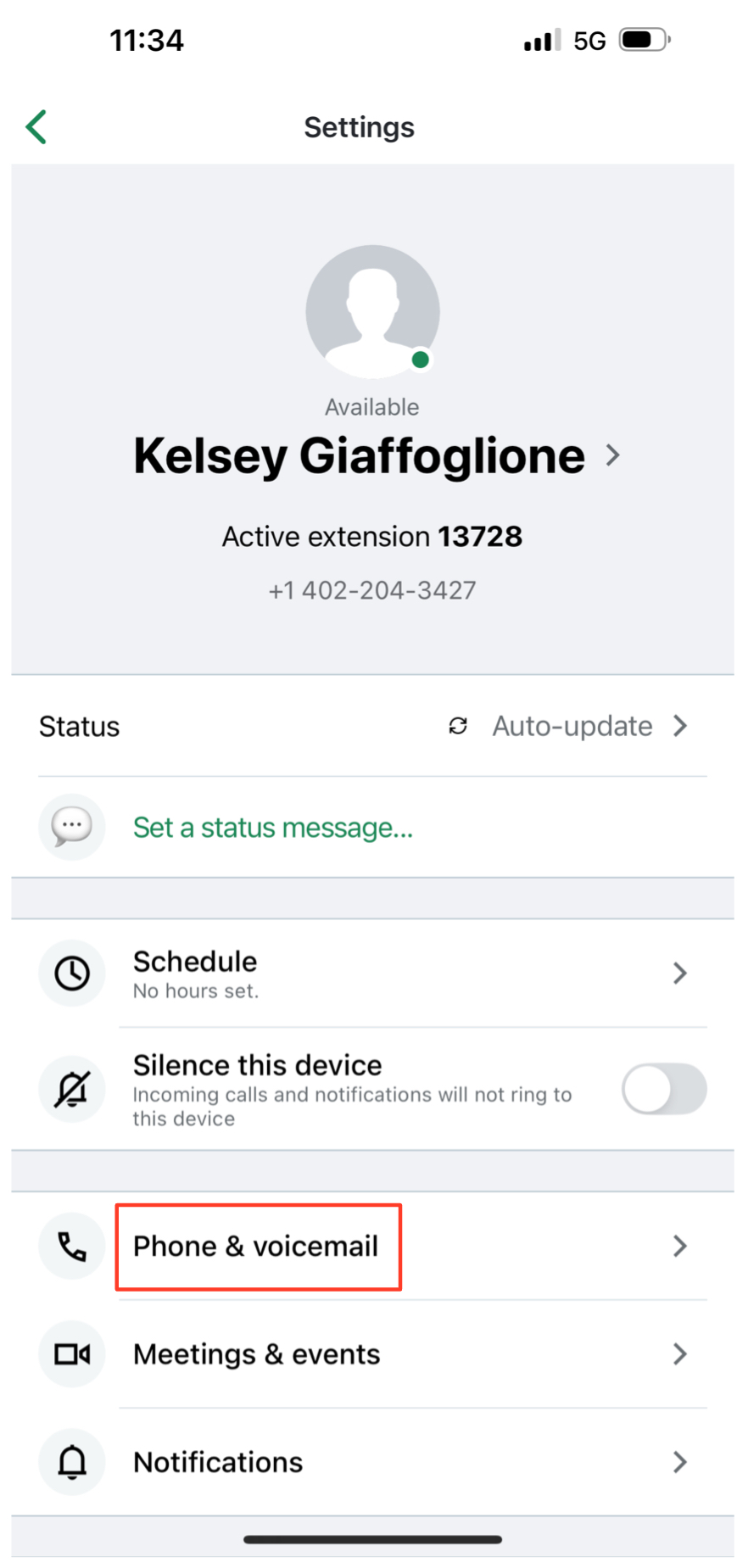Image resolution: width=737 pixels, height=1568 pixels.
Task: Toggle Silence this device switch
Action: (x=662, y=1089)
